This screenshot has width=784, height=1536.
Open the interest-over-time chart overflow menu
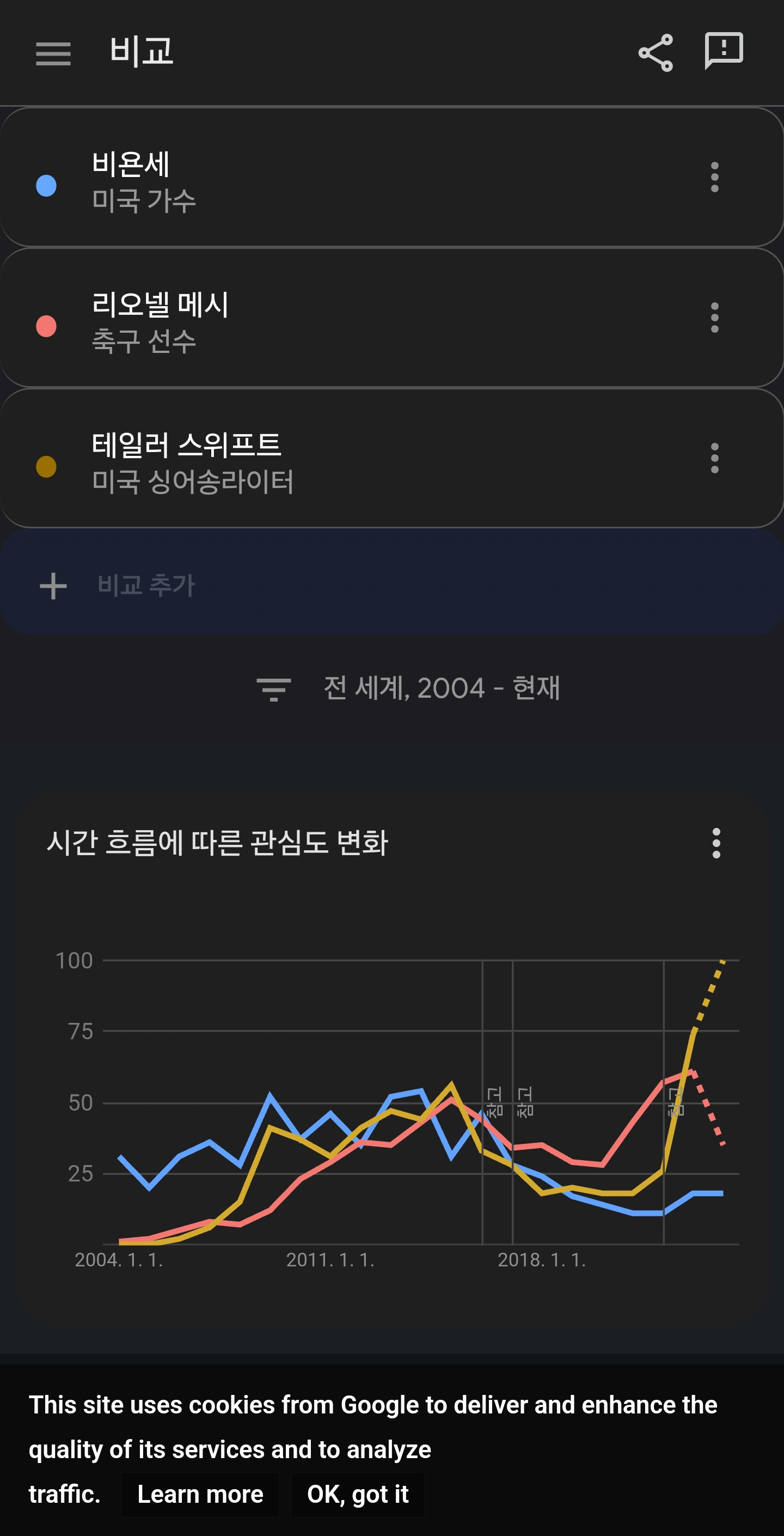[x=716, y=843]
